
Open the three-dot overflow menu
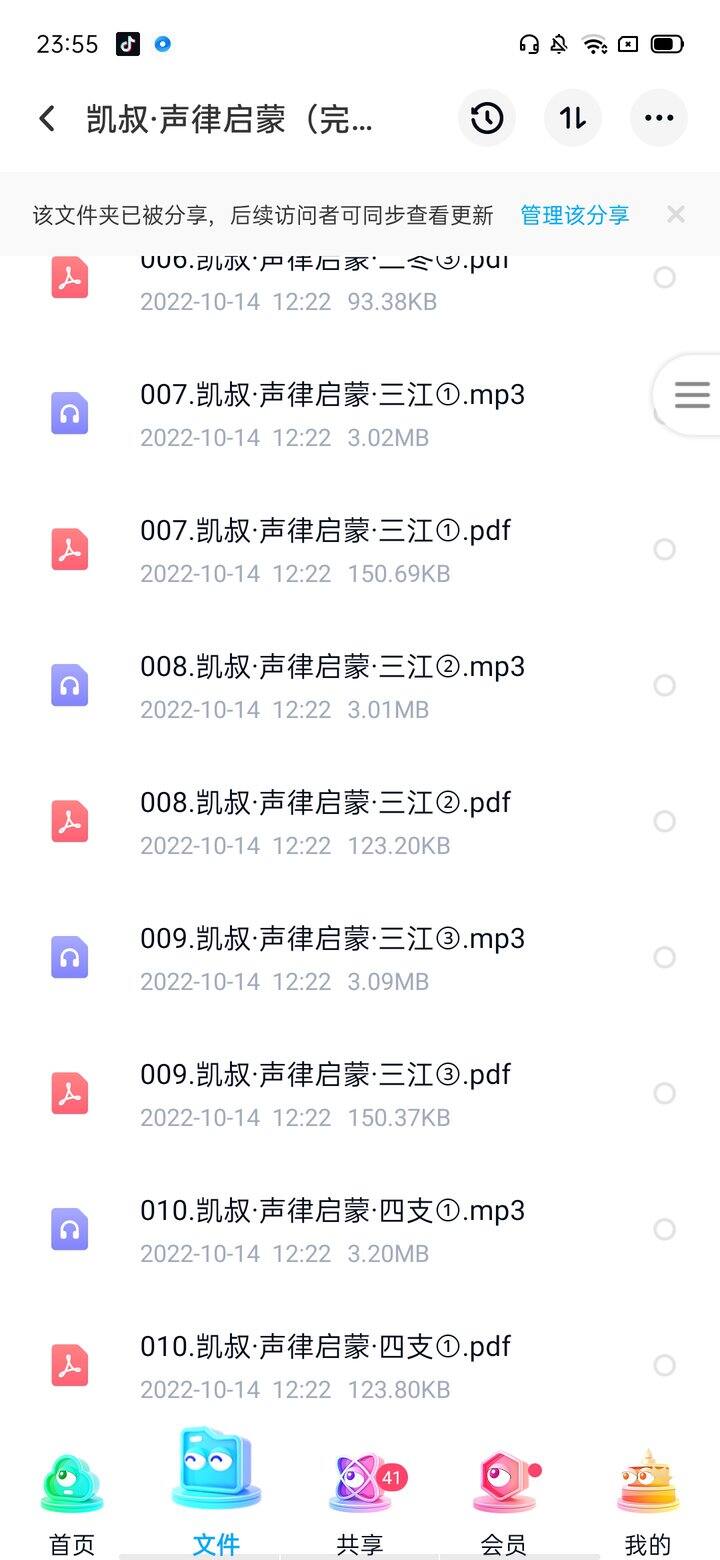tap(659, 118)
